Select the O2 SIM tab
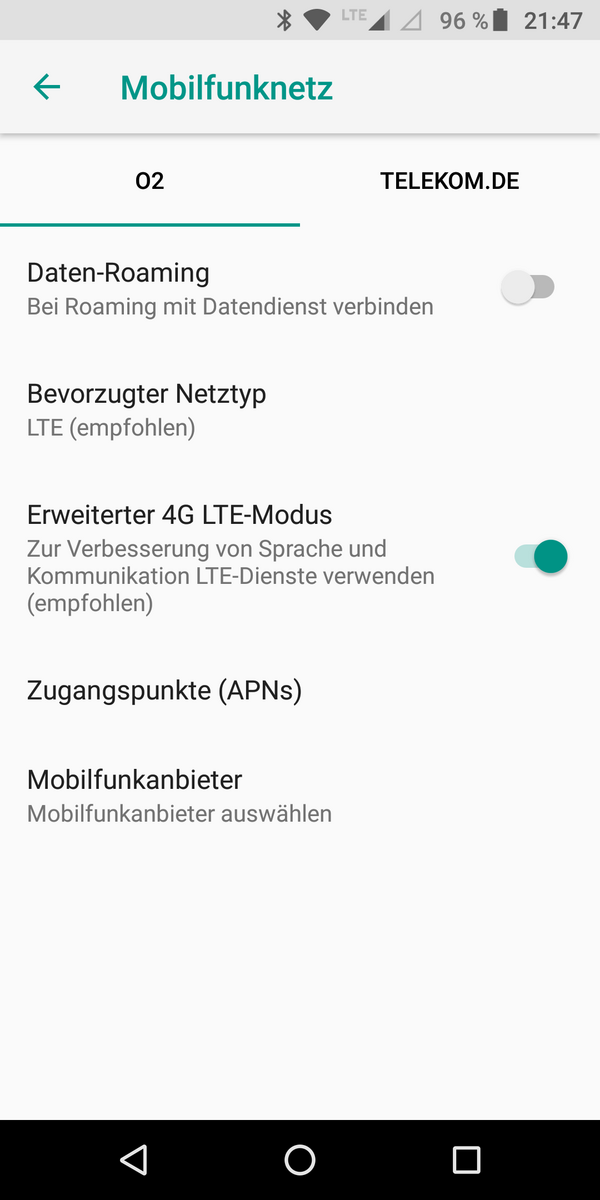Image resolution: width=600 pixels, height=1200 pixels. pos(150,181)
